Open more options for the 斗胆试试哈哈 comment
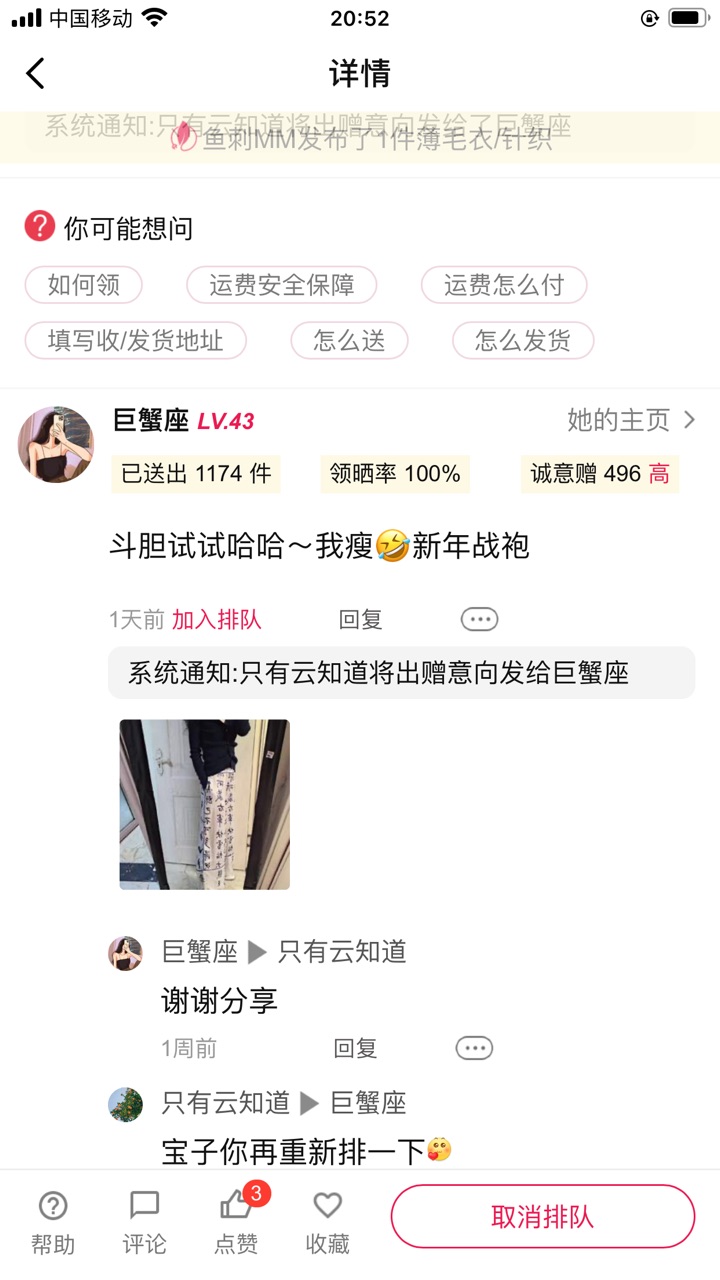 479,620
